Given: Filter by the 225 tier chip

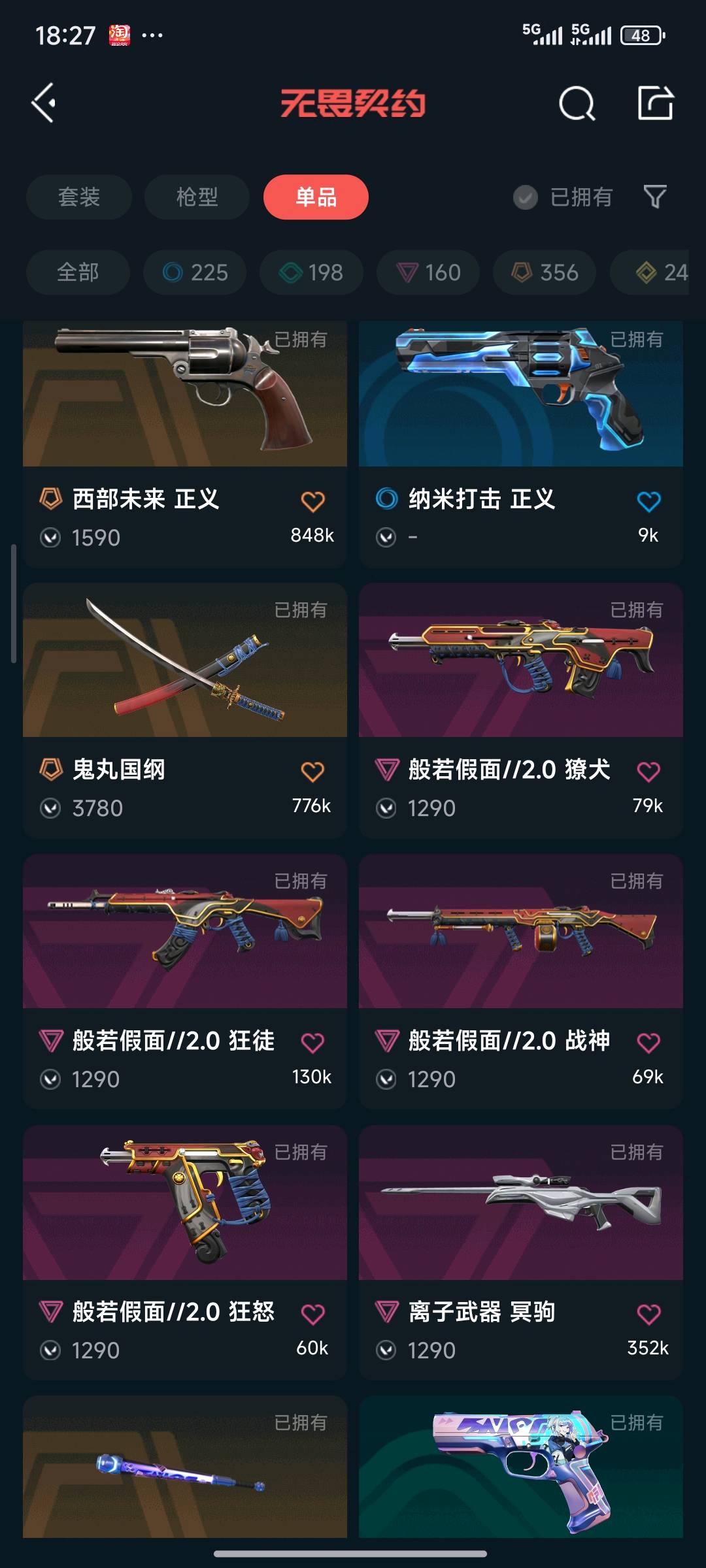Looking at the screenshot, I should click(195, 272).
